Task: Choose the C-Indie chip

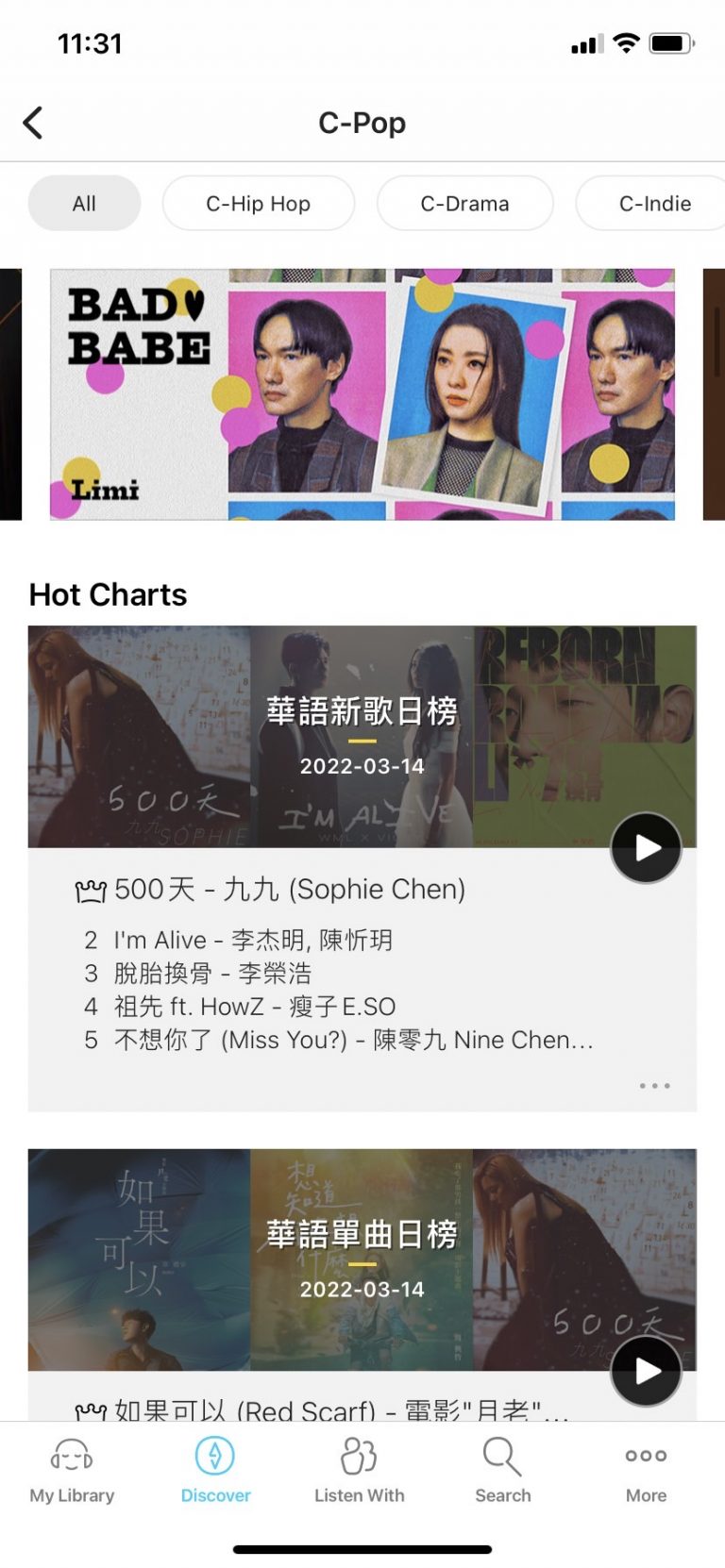Action: point(654,204)
